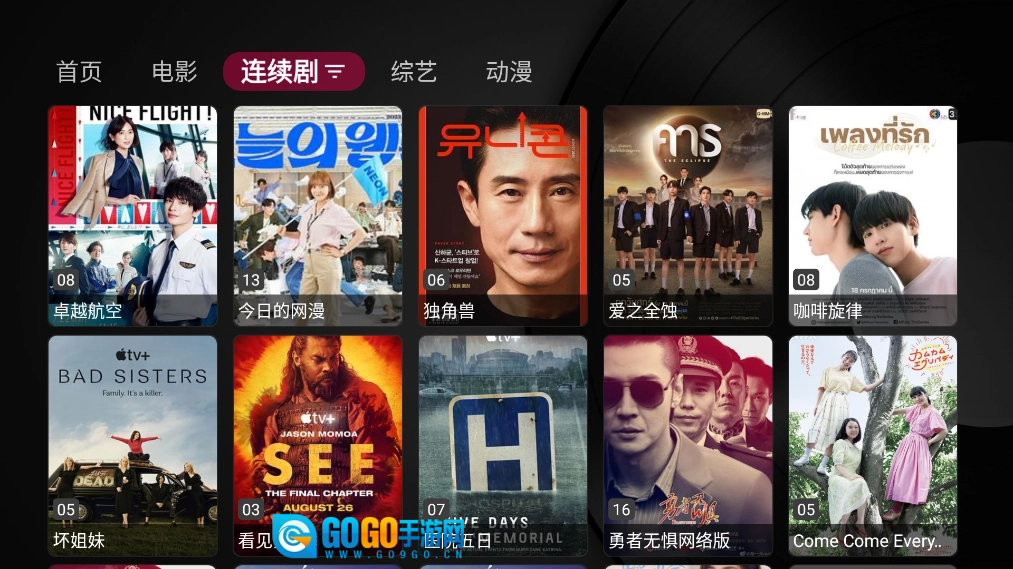The image size is (1013, 569).
Task: Open the 爱之全蚀 series card
Action: (x=688, y=215)
